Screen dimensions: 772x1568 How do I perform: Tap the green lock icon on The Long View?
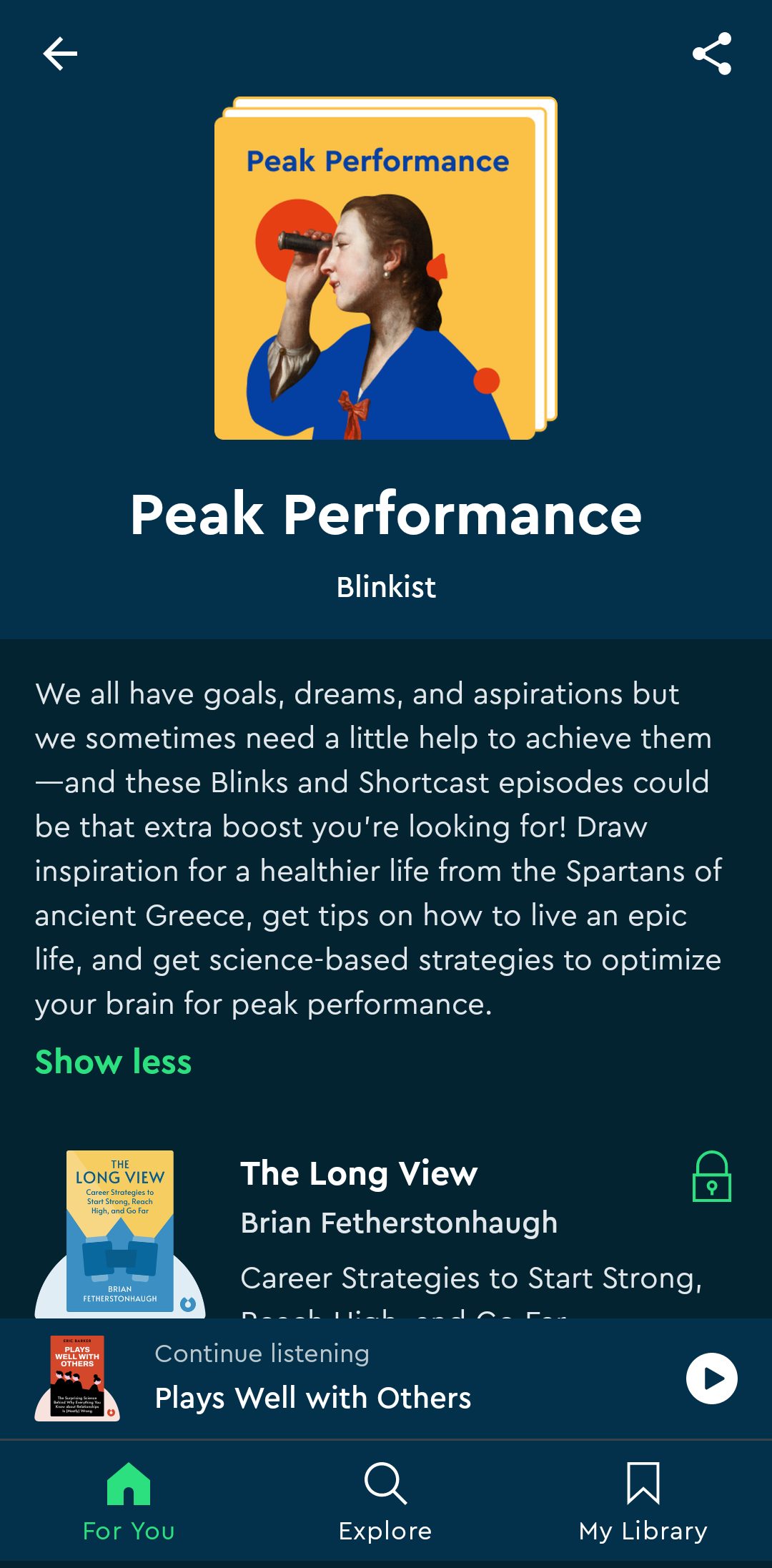pos(712,1174)
